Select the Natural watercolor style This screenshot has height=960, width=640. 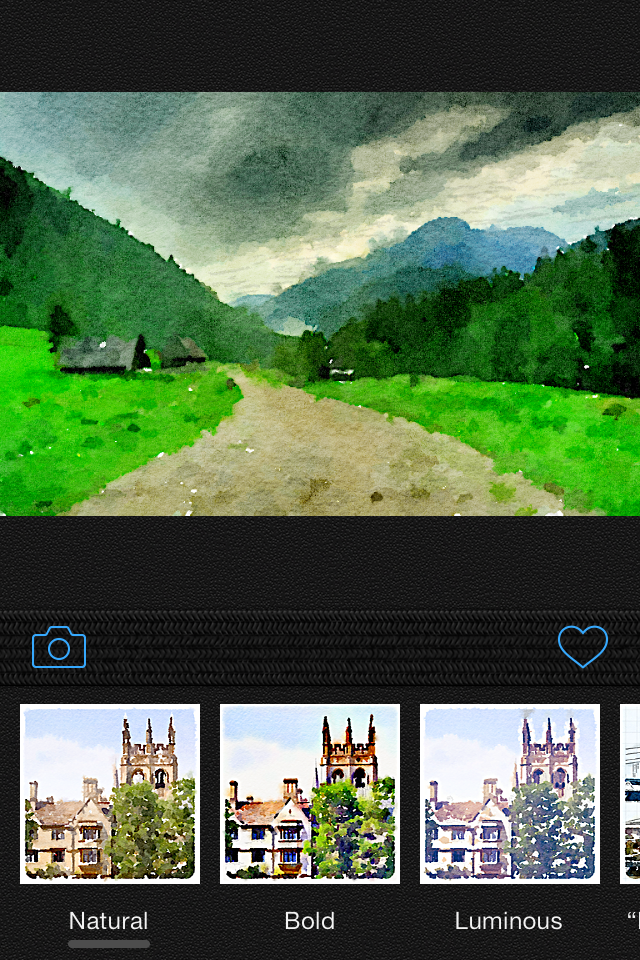click(110, 794)
